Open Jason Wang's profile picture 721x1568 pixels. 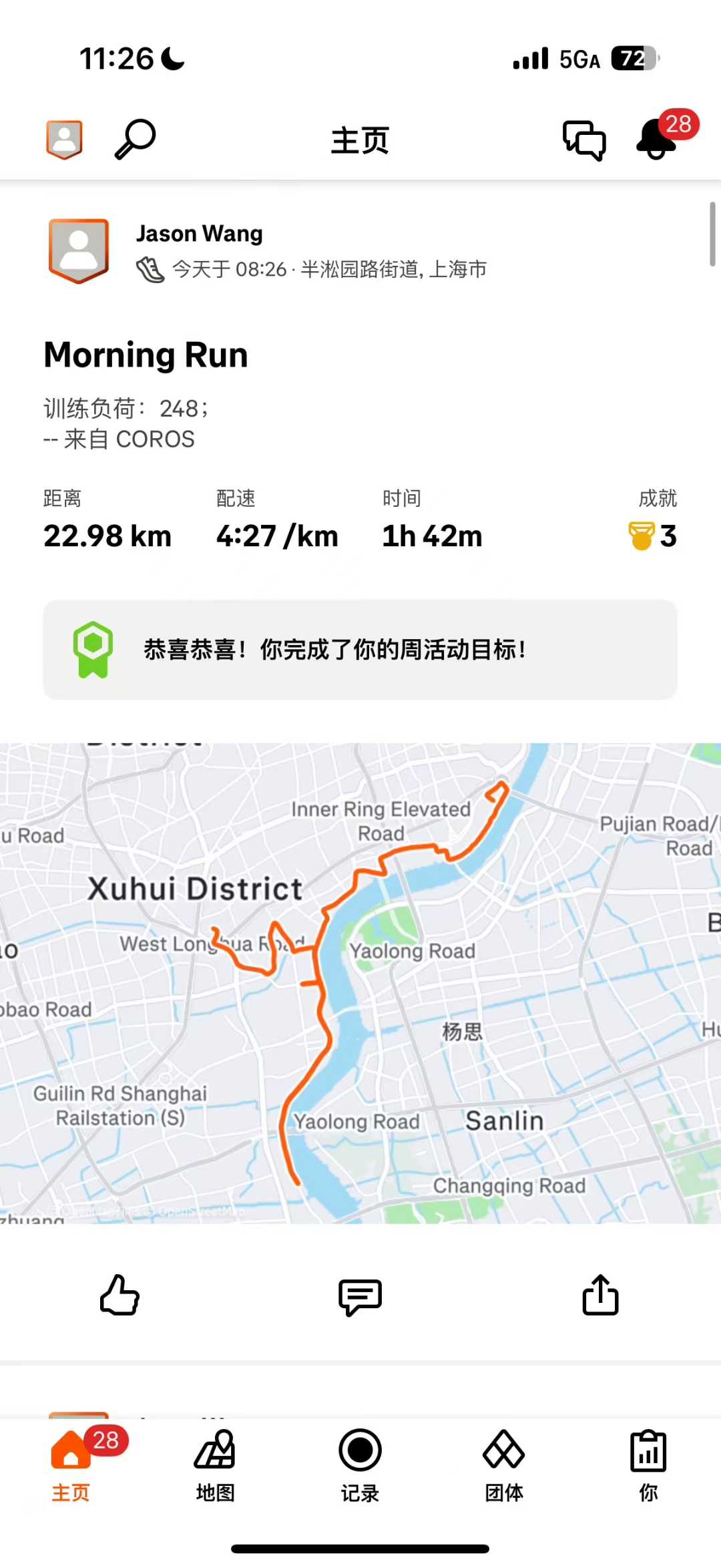click(79, 250)
